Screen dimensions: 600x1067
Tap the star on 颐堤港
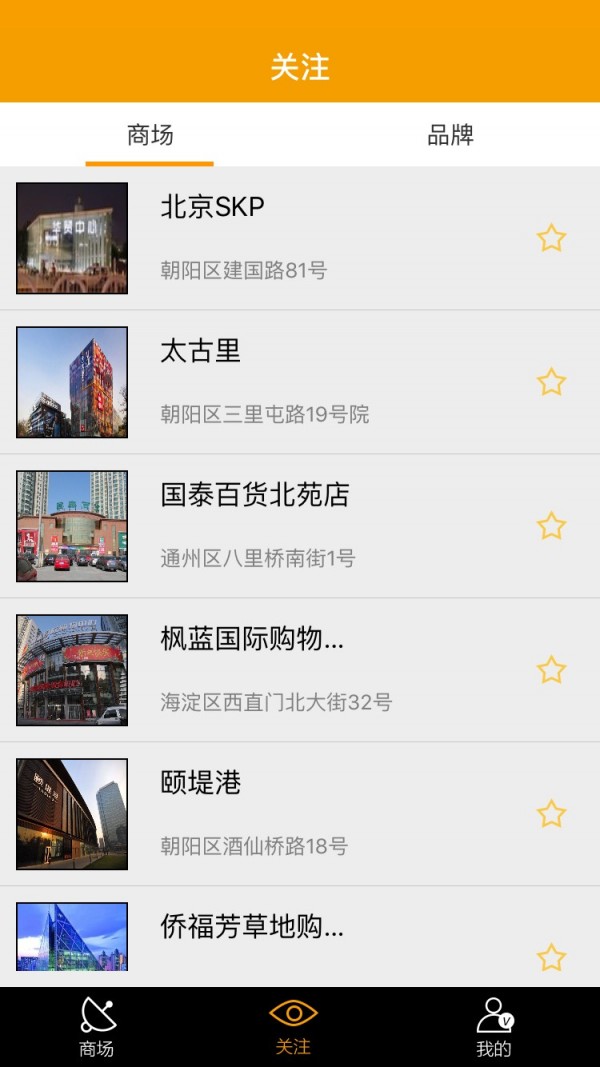pos(551,814)
